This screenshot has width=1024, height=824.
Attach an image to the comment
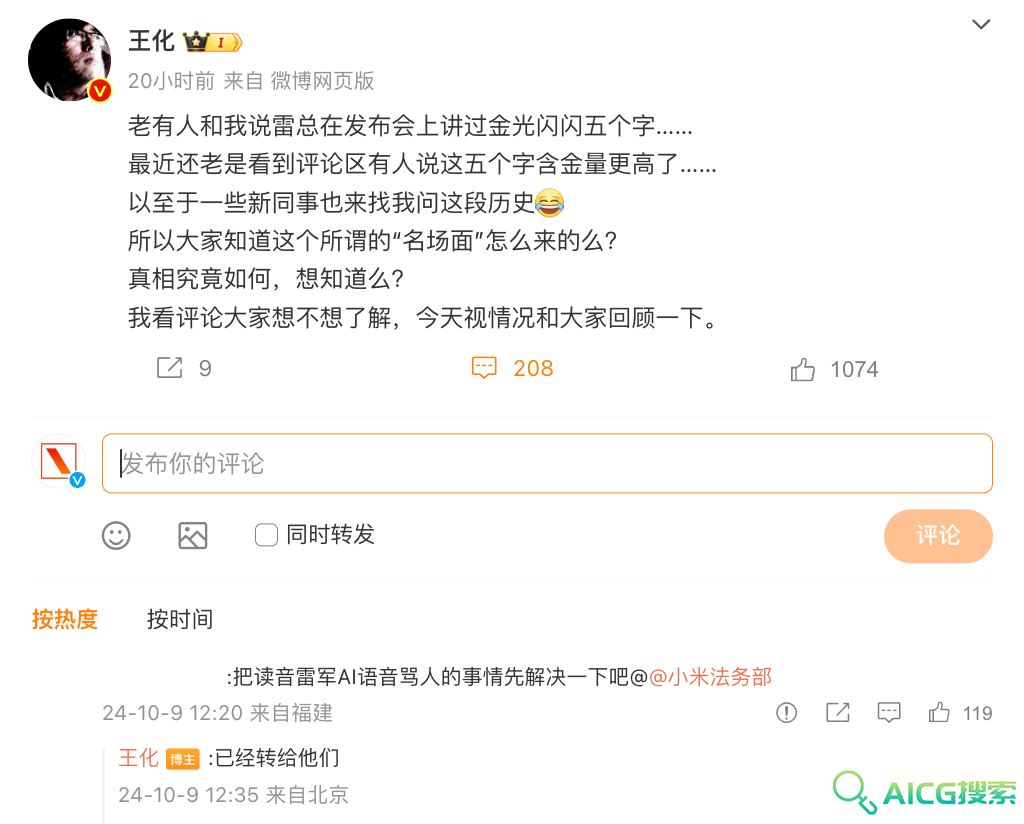tap(192, 535)
